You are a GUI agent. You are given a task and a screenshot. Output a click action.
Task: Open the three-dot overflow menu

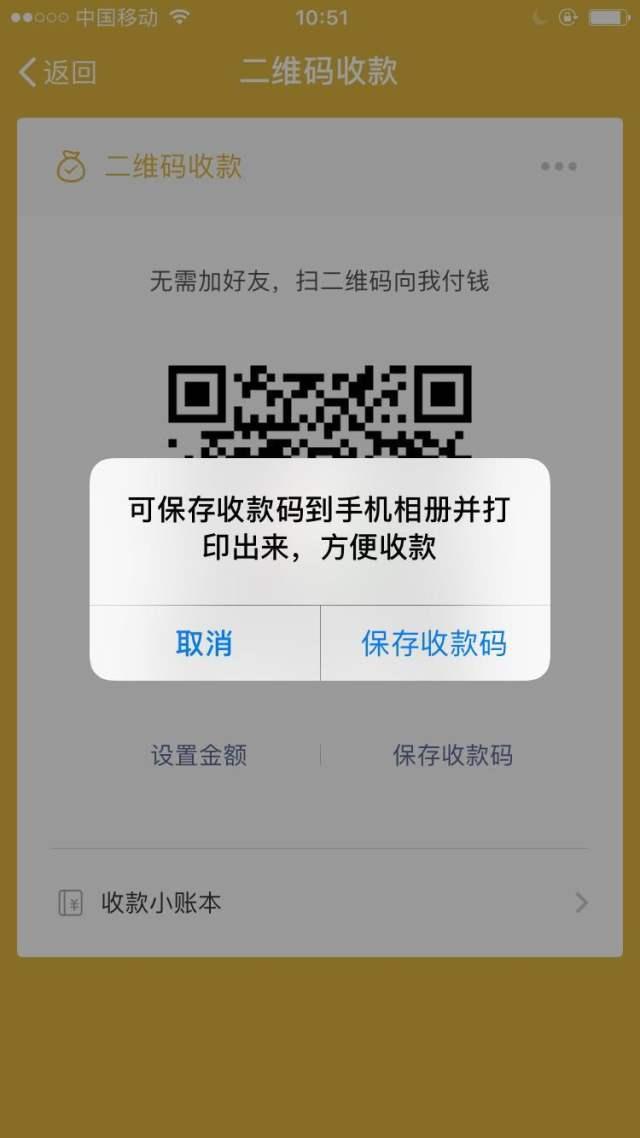pos(559,167)
